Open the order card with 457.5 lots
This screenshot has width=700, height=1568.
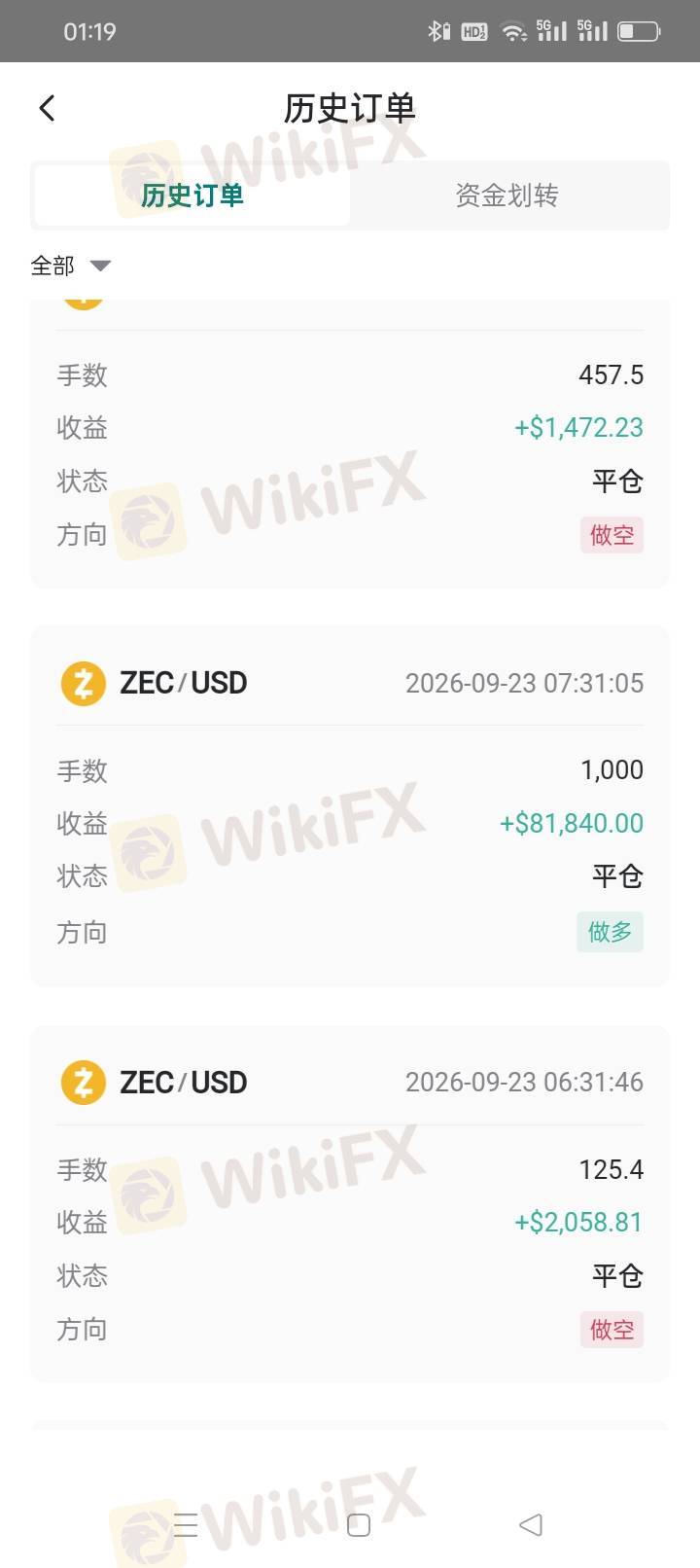click(x=350, y=444)
